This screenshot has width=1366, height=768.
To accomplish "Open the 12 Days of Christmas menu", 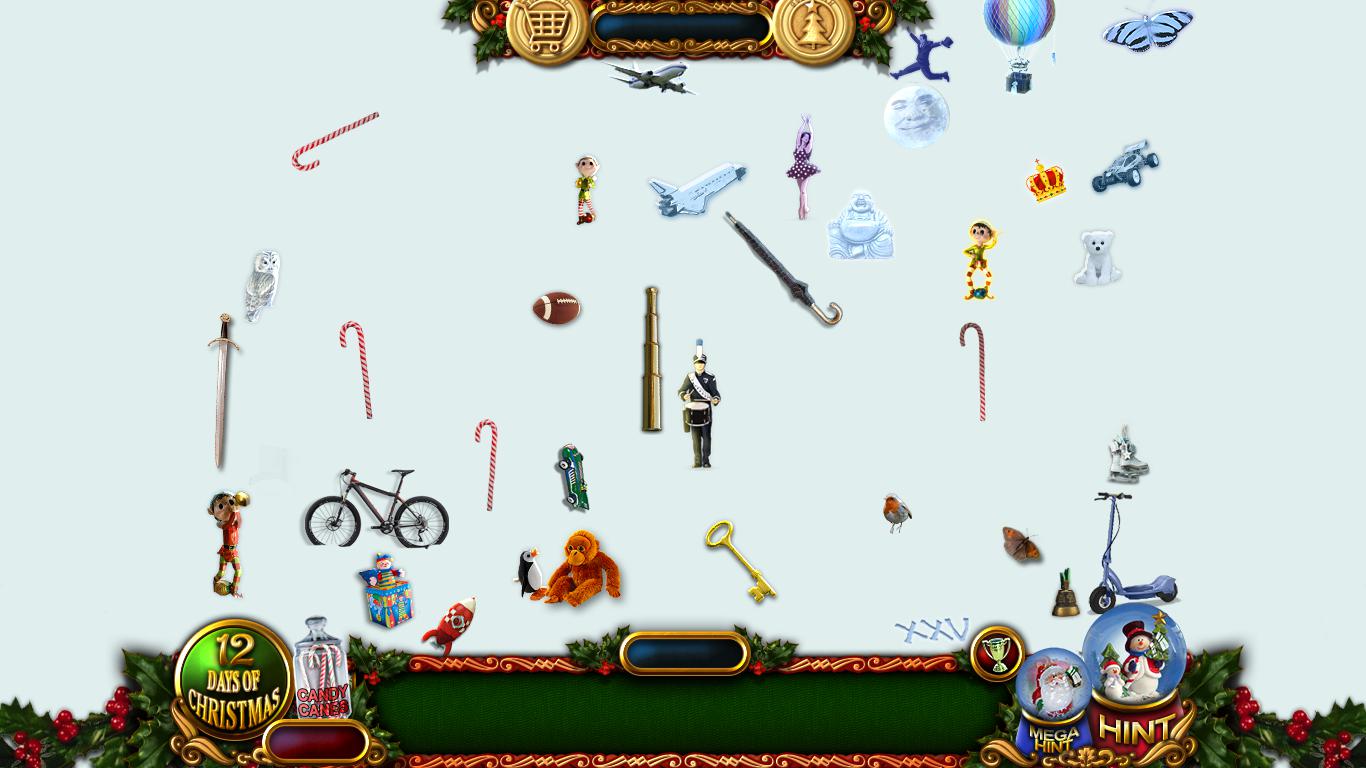I will [233, 680].
